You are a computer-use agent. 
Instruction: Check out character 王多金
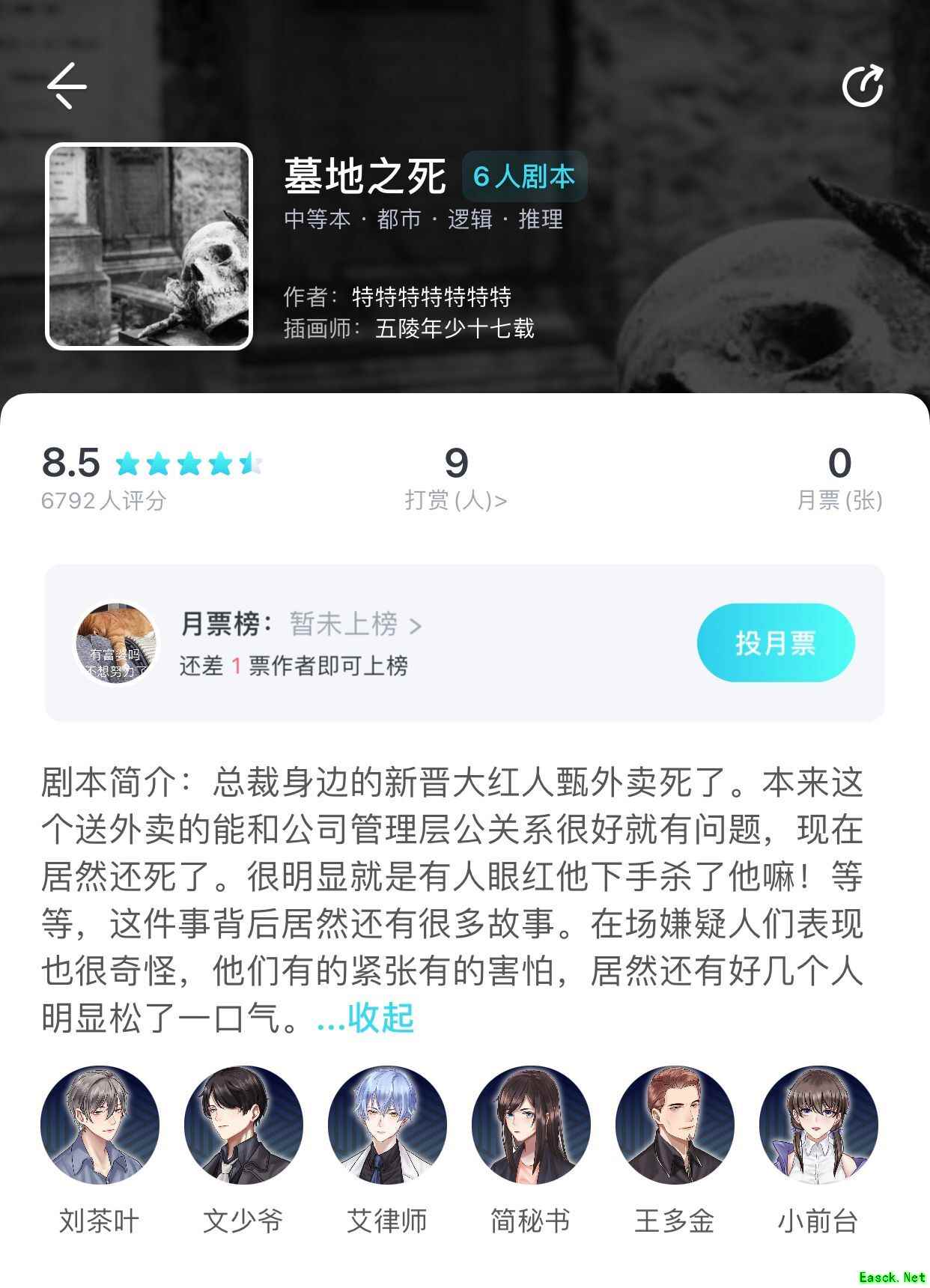[675, 1125]
